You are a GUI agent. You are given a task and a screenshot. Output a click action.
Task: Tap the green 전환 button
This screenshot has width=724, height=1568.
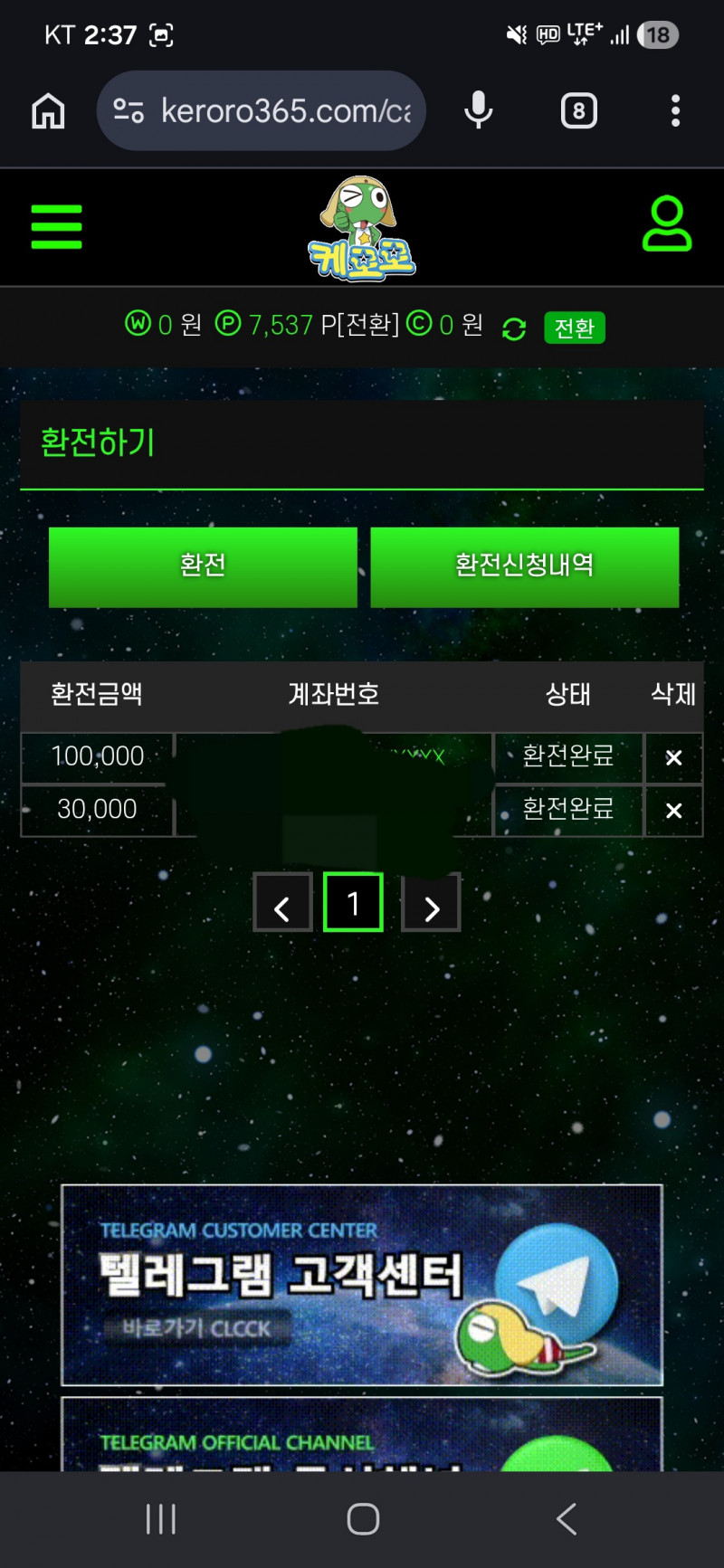[x=574, y=328]
